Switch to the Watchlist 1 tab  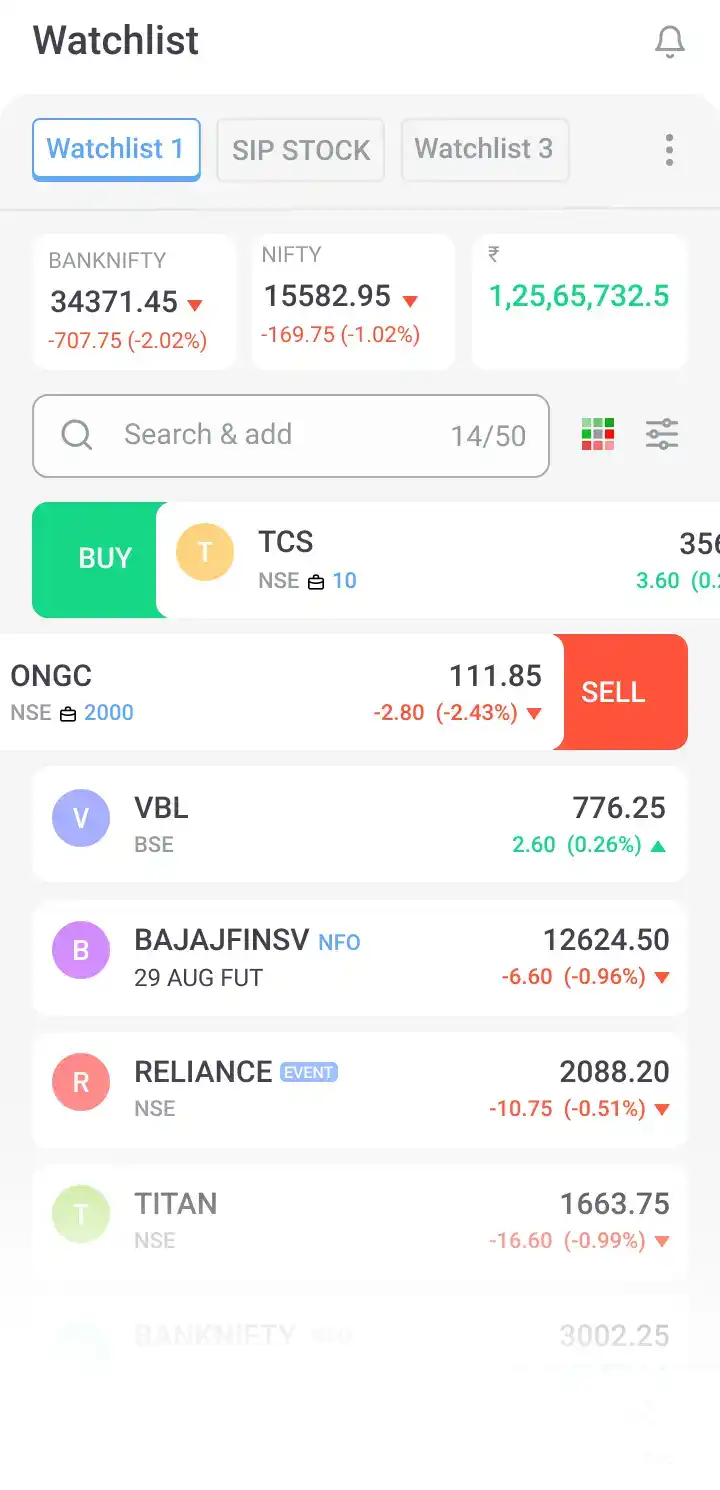116,149
